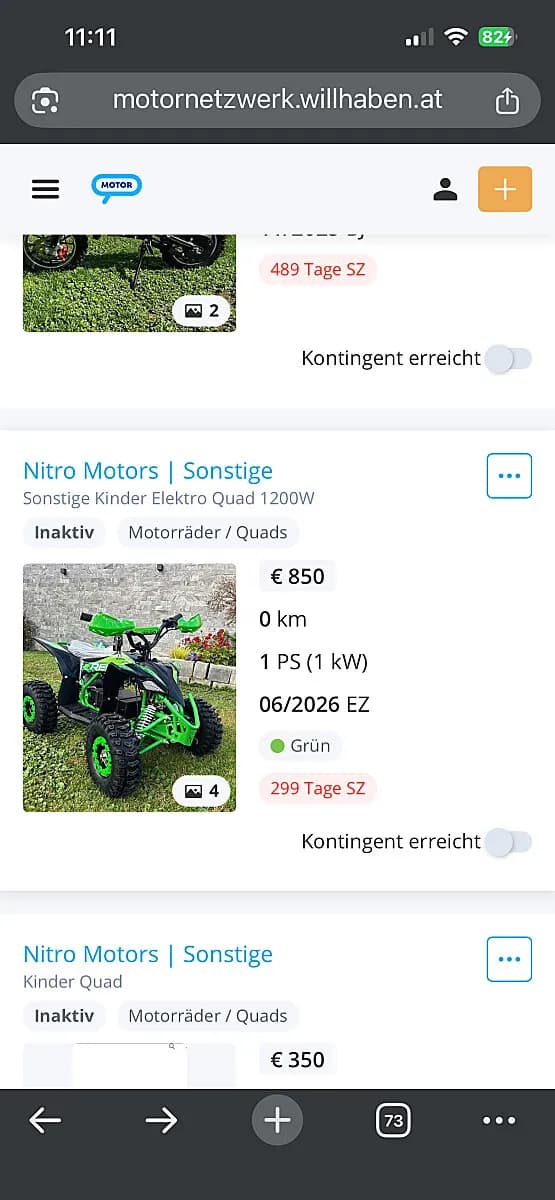Viewport: 555px width, 1200px height.
Task: Open options menu for the € 850 quad
Action: tap(509, 475)
